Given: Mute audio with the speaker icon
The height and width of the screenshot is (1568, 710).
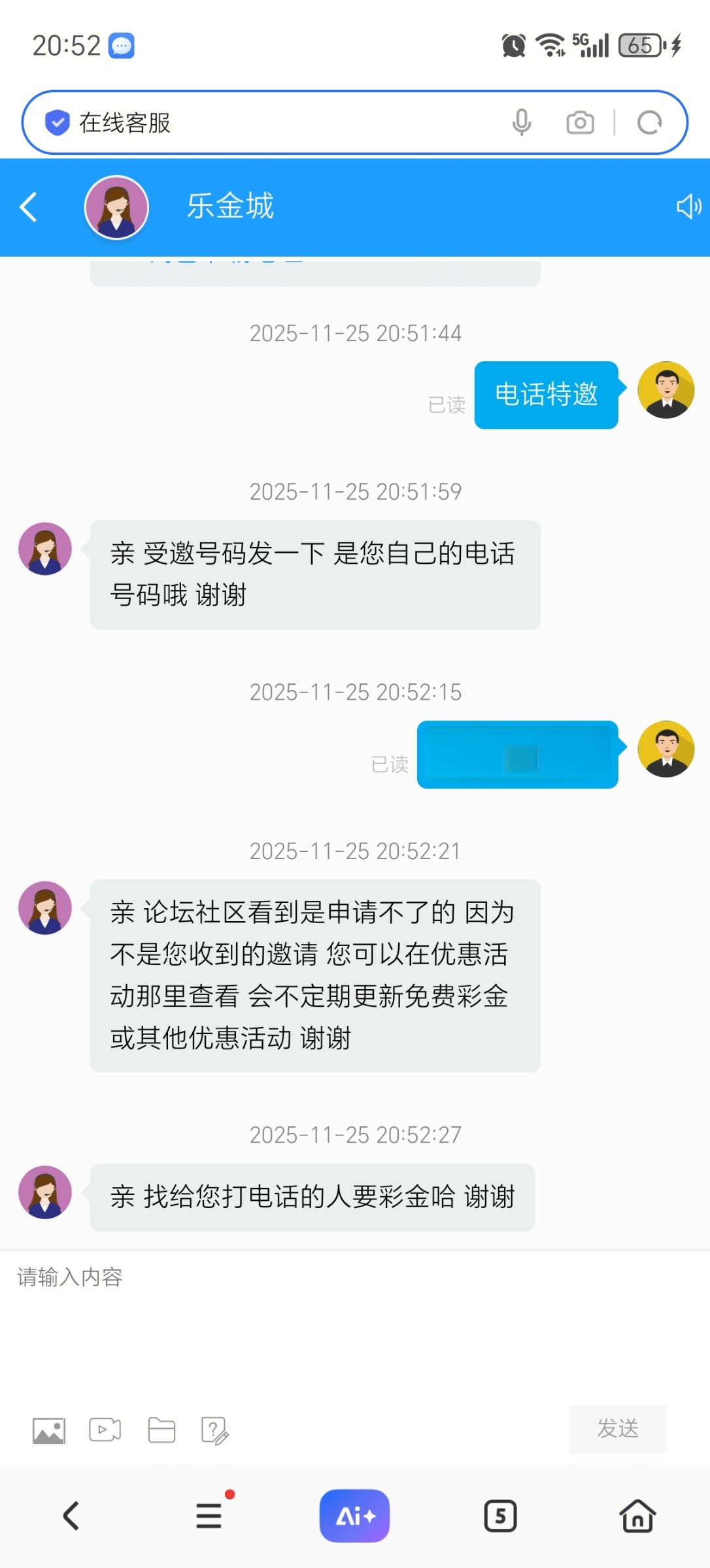Looking at the screenshot, I should point(688,206).
